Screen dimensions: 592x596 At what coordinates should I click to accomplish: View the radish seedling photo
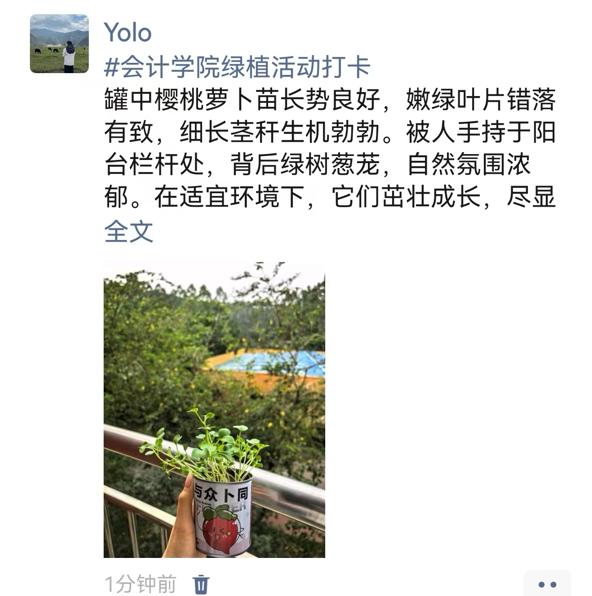[x=214, y=410]
